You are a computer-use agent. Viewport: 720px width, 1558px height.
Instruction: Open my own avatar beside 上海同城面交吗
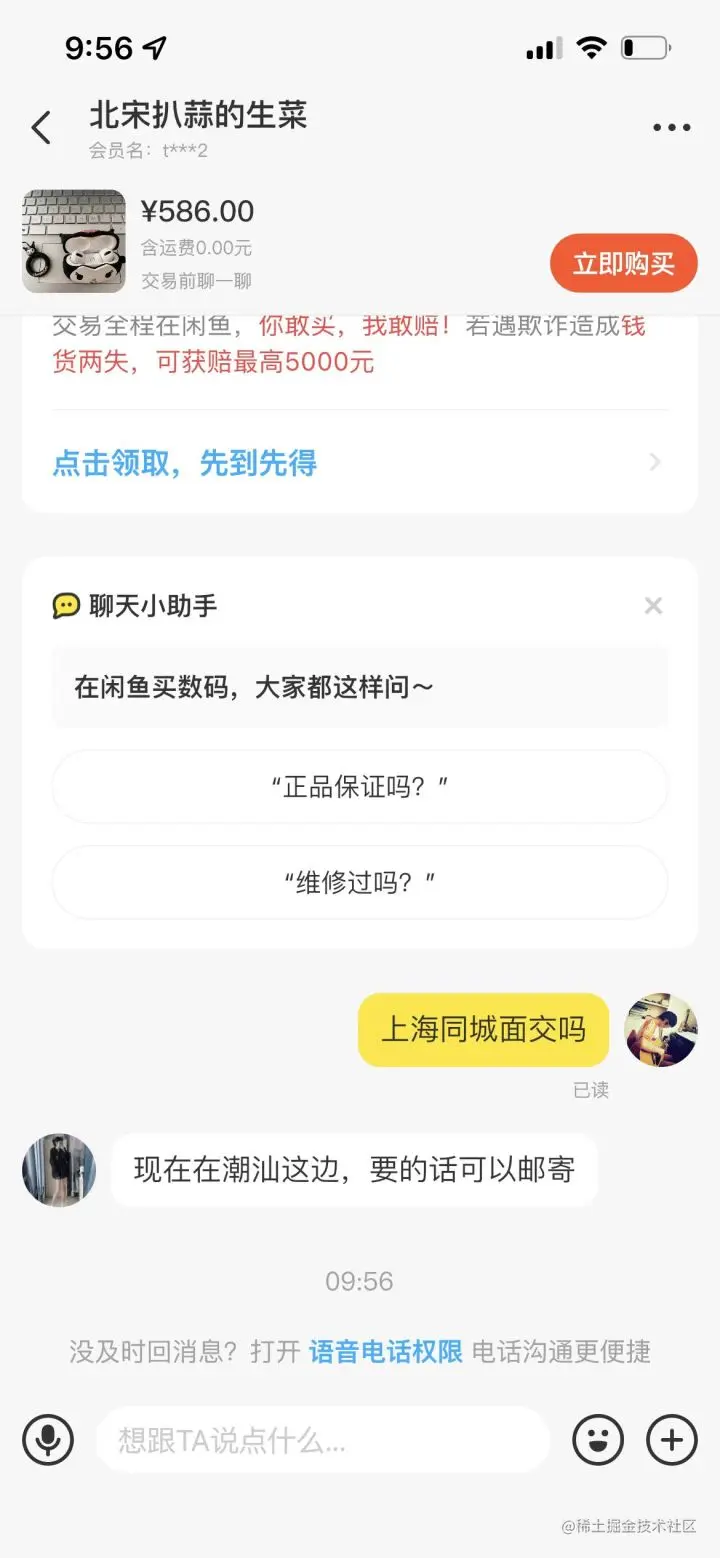660,1030
